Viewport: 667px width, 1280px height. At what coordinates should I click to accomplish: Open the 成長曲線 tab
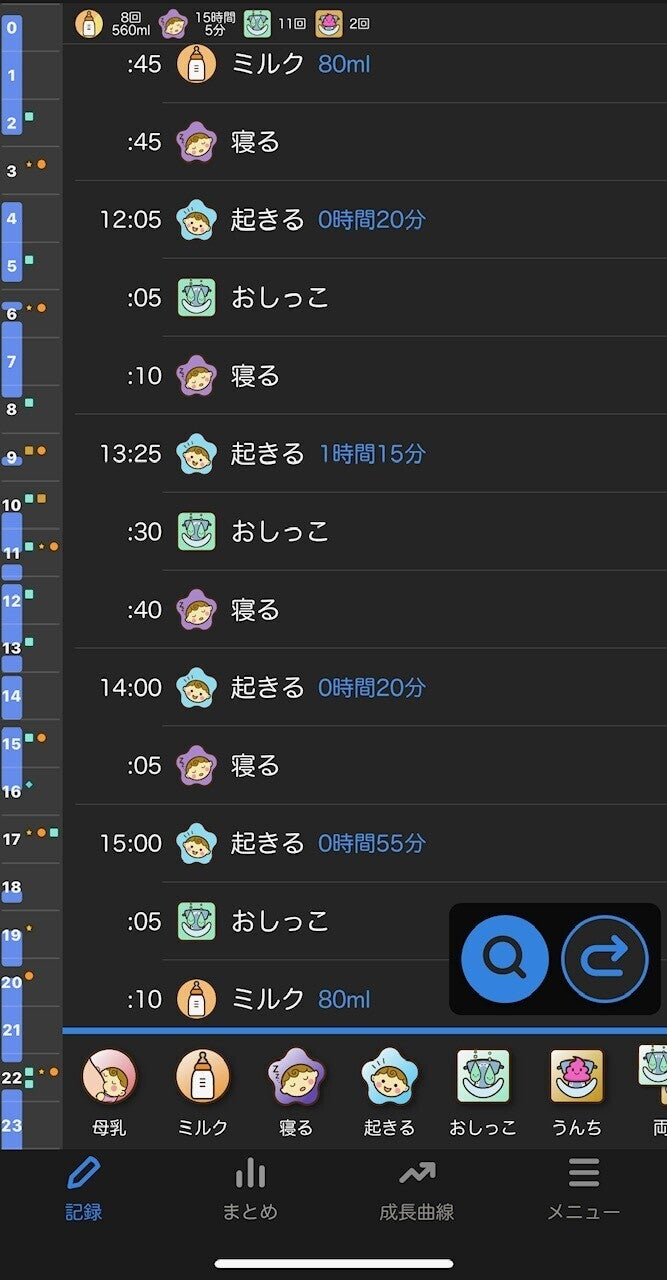pyautogui.click(x=416, y=1189)
